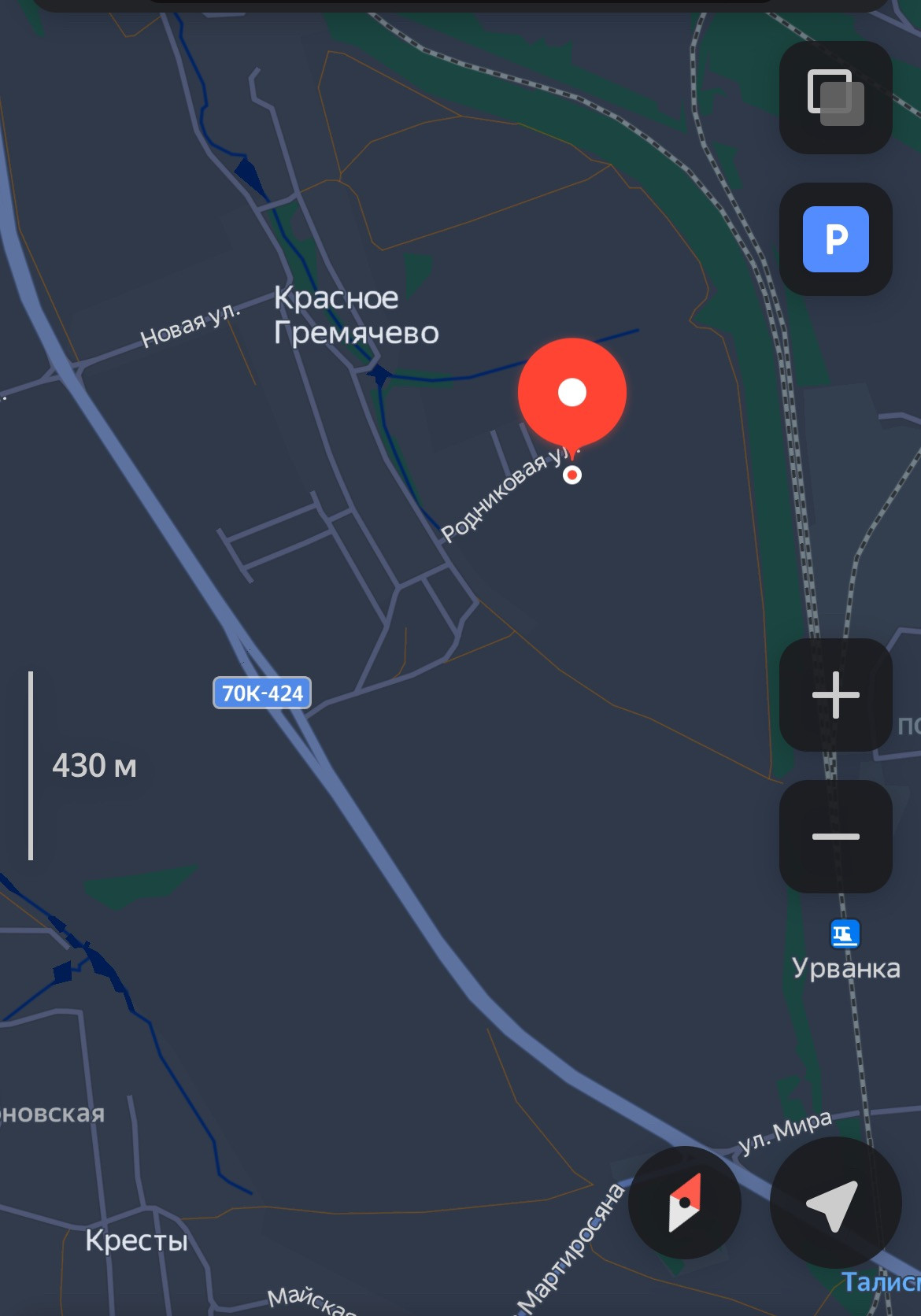This screenshot has height=1316, width=921.
Task: Open the map layers selector
Action: (x=835, y=98)
